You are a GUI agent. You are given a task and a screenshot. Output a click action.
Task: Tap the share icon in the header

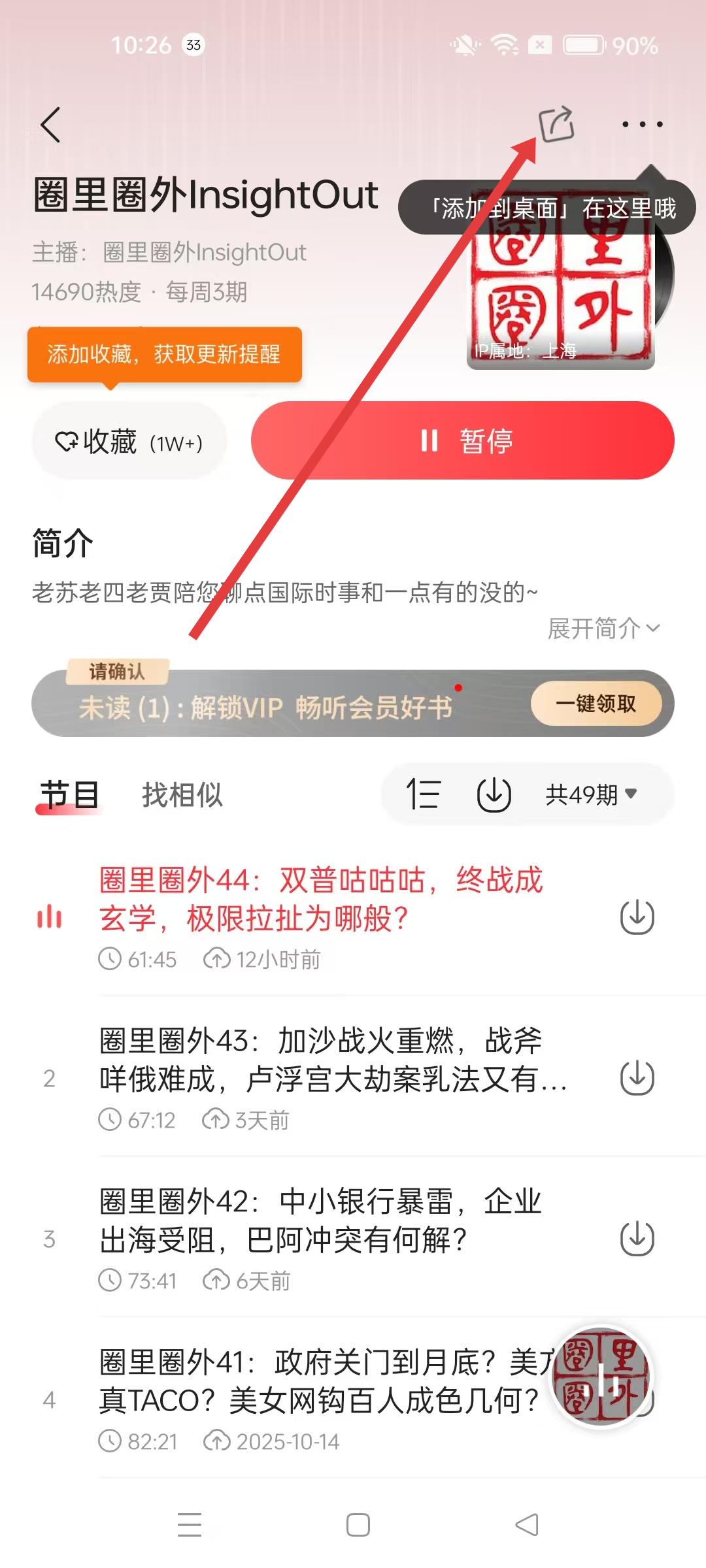point(556,124)
